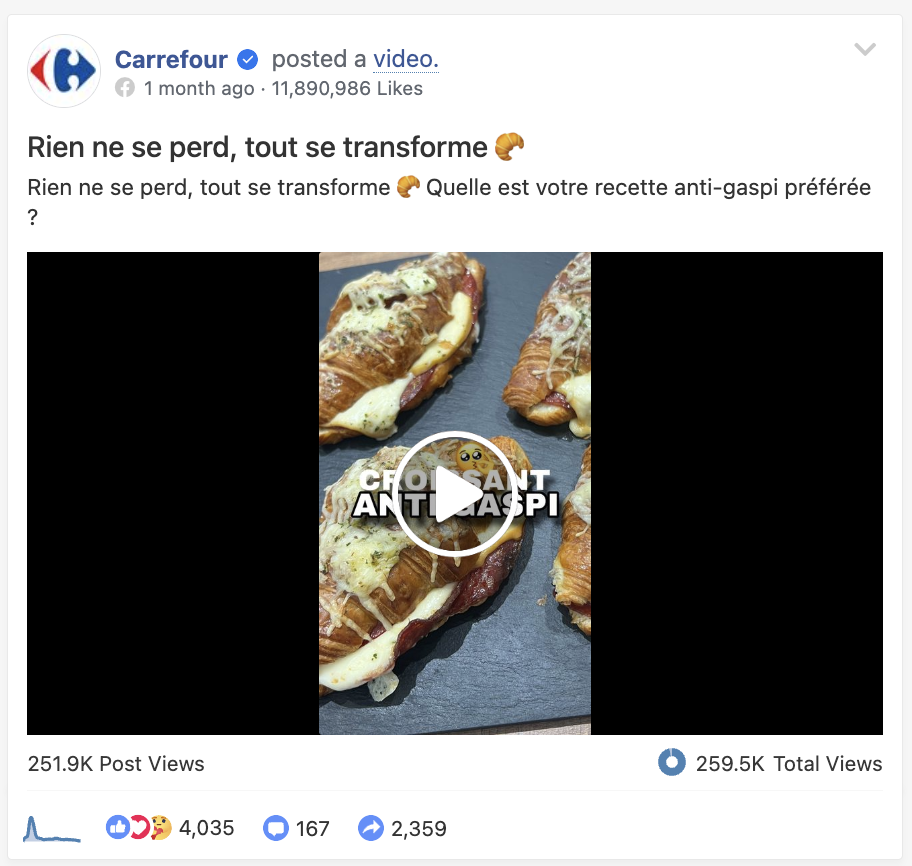Expand the post options chevron
Viewport: 912px width, 866px height.
point(865,50)
